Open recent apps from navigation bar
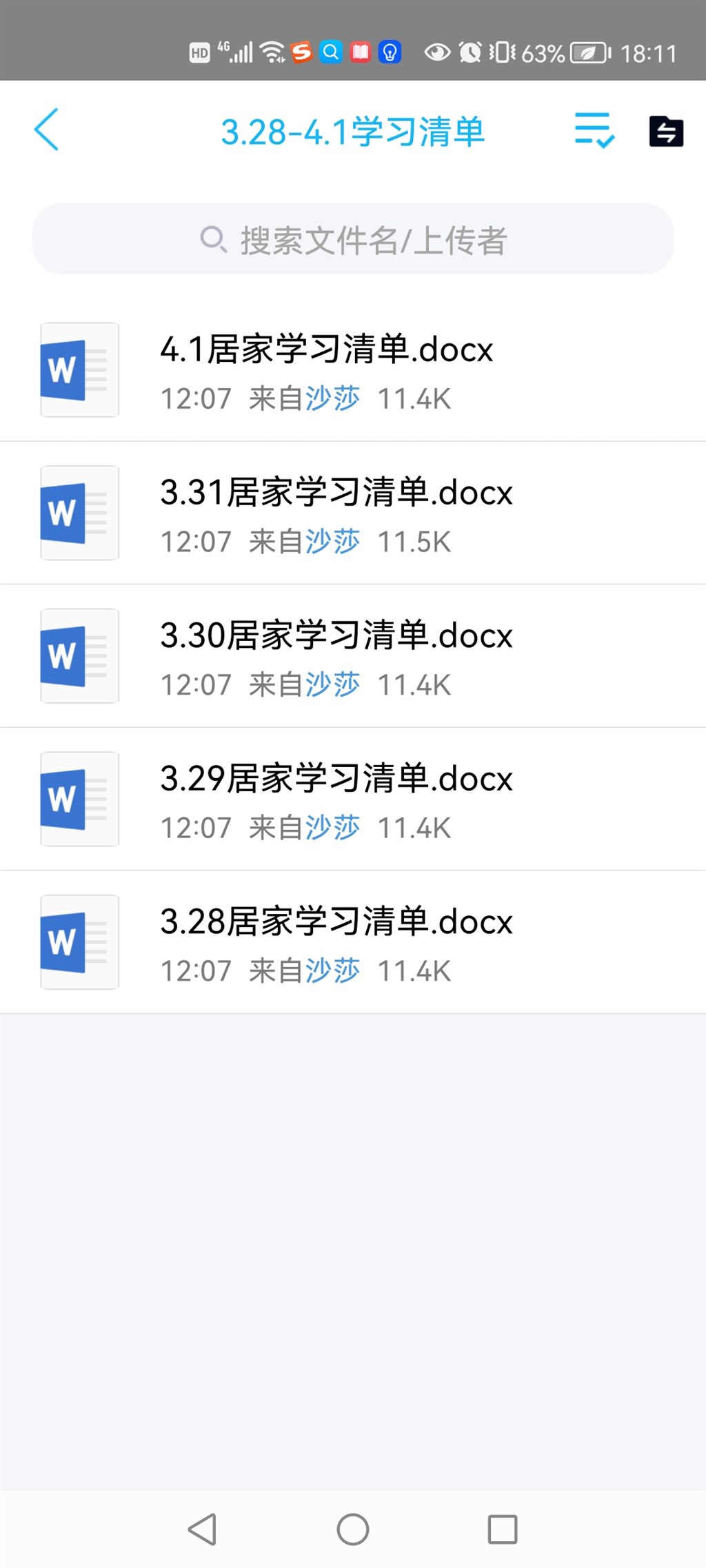The height and width of the screenshot is (1568, 706). click(x=503, y=1529)
